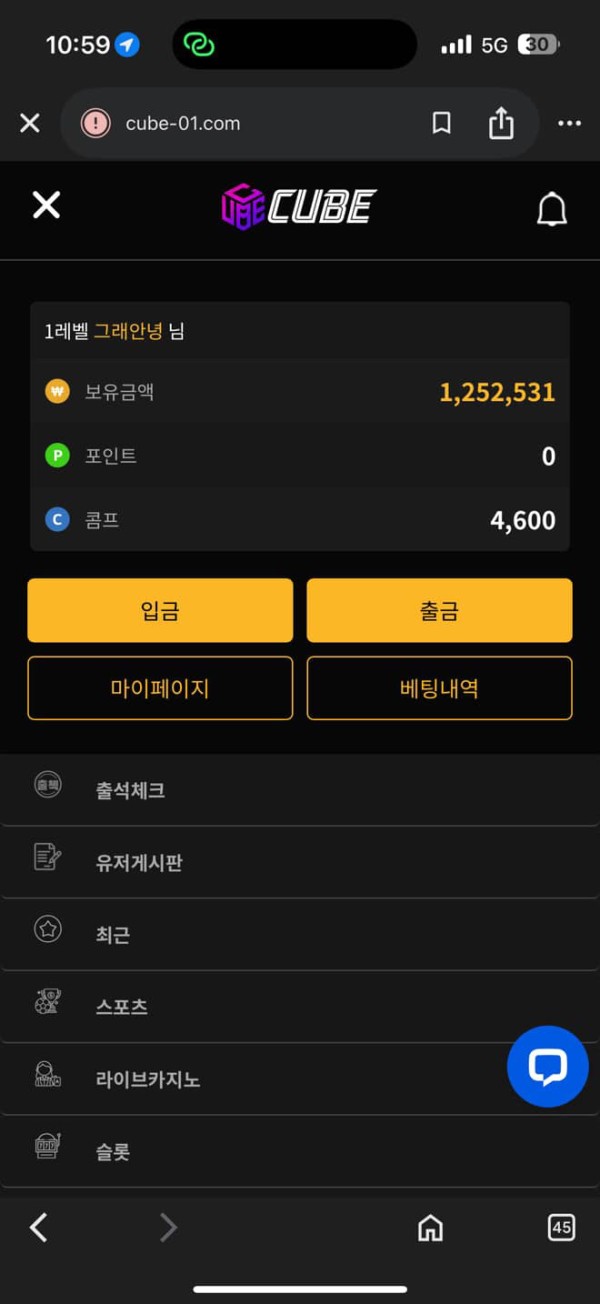Open the notifications bell
The image size is (600, 1304).
point(551,209)
